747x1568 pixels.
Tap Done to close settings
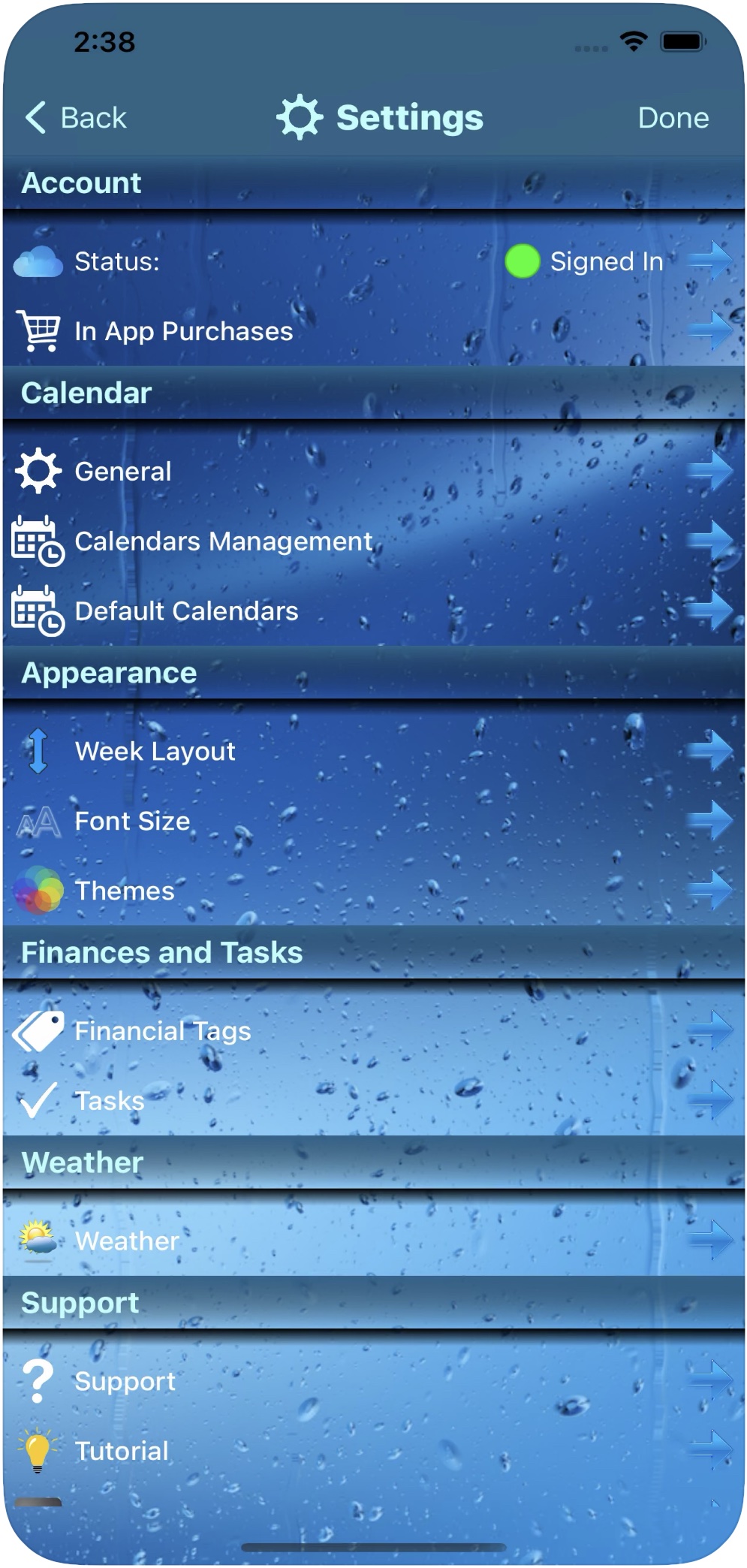tap(673, 118)
